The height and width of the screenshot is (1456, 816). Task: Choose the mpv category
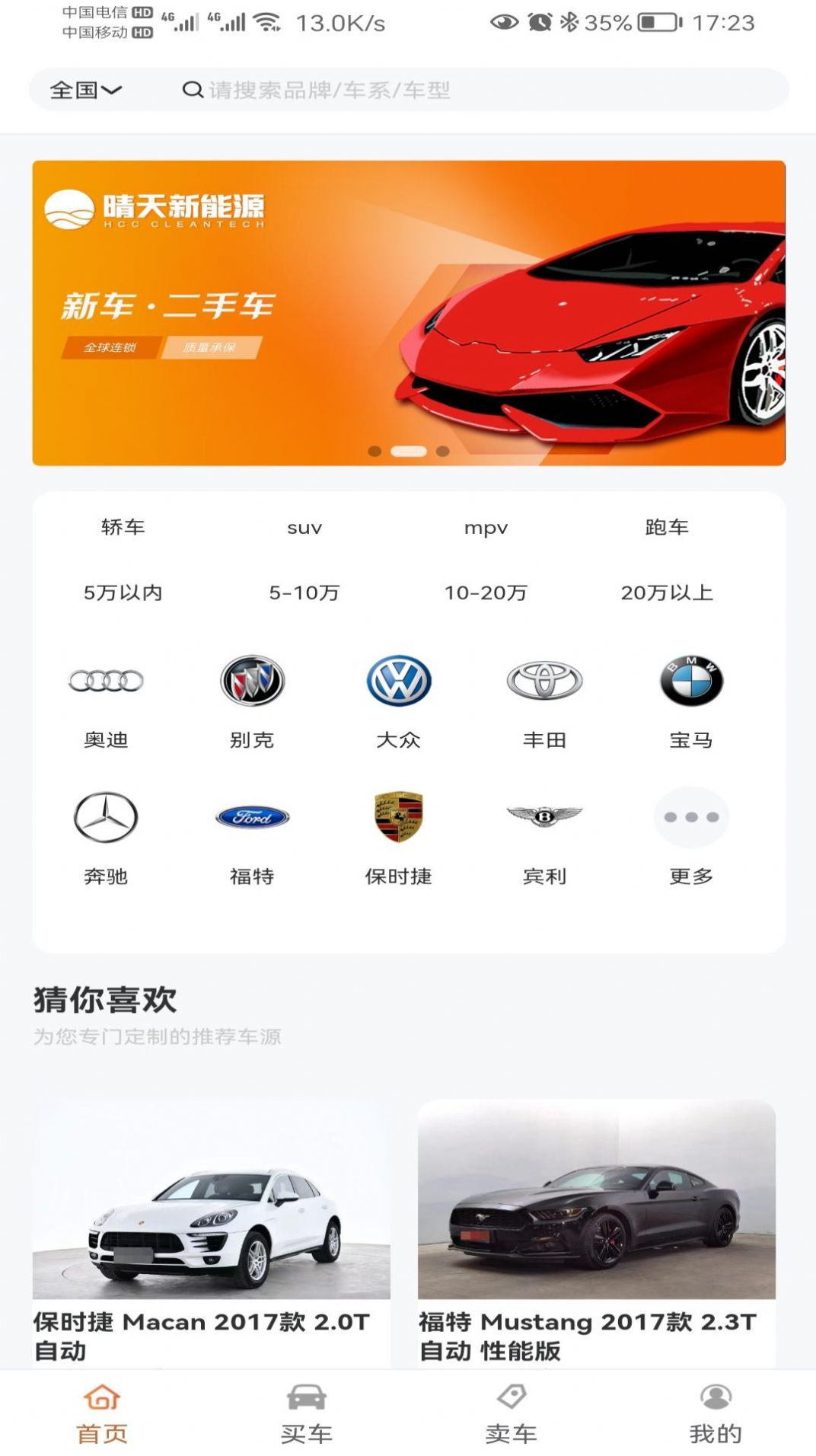pos(486,527)
